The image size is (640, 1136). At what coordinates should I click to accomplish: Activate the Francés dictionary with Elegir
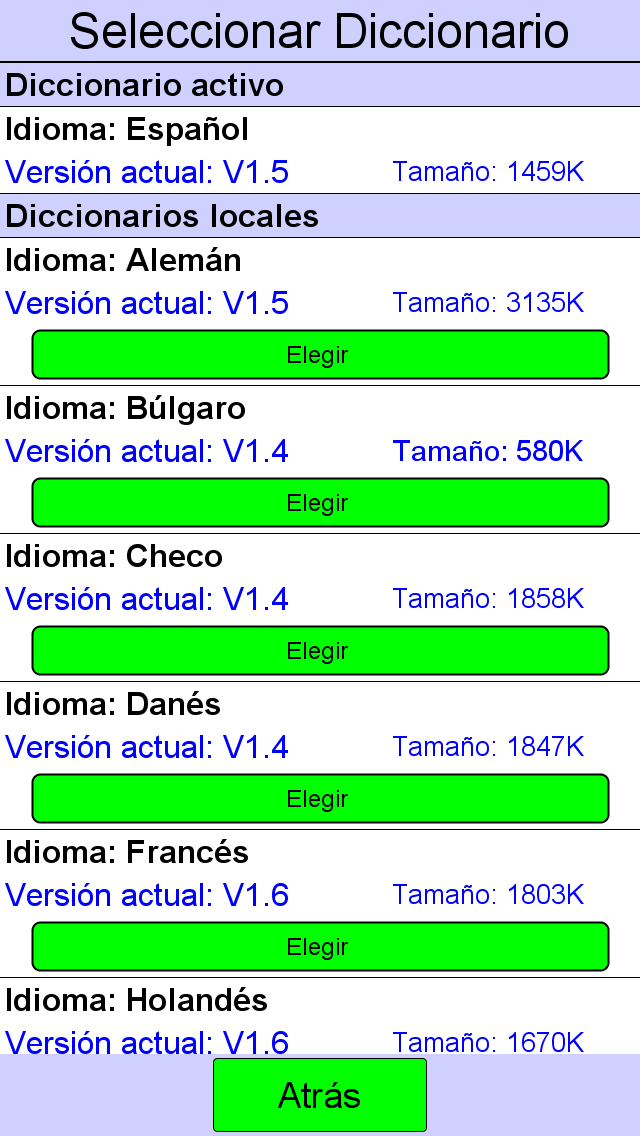[x=320, y=946]
